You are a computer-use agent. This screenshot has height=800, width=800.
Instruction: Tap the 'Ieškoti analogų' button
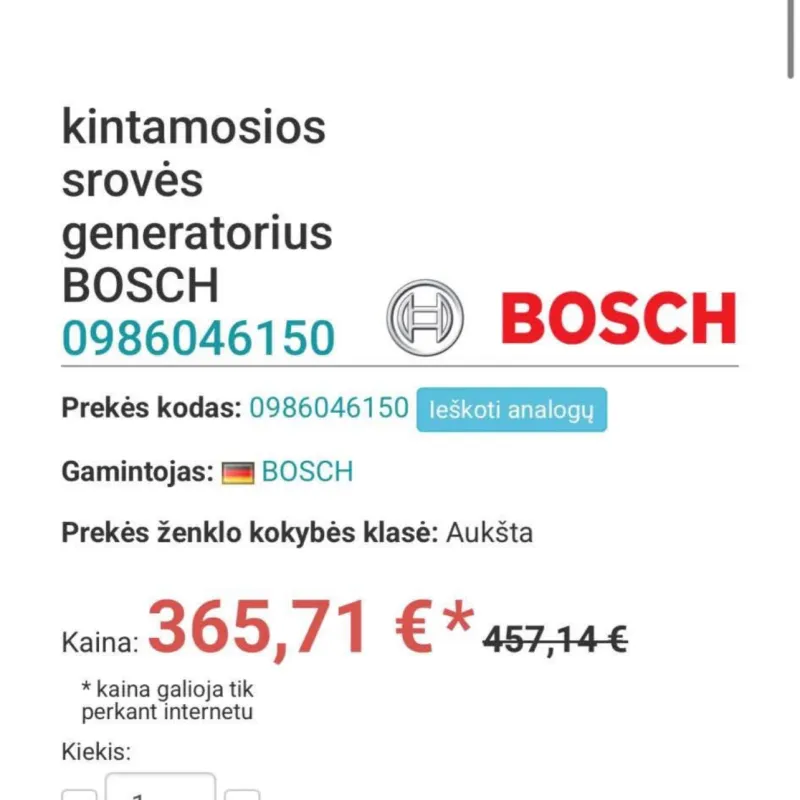click(x=511, y=410)
